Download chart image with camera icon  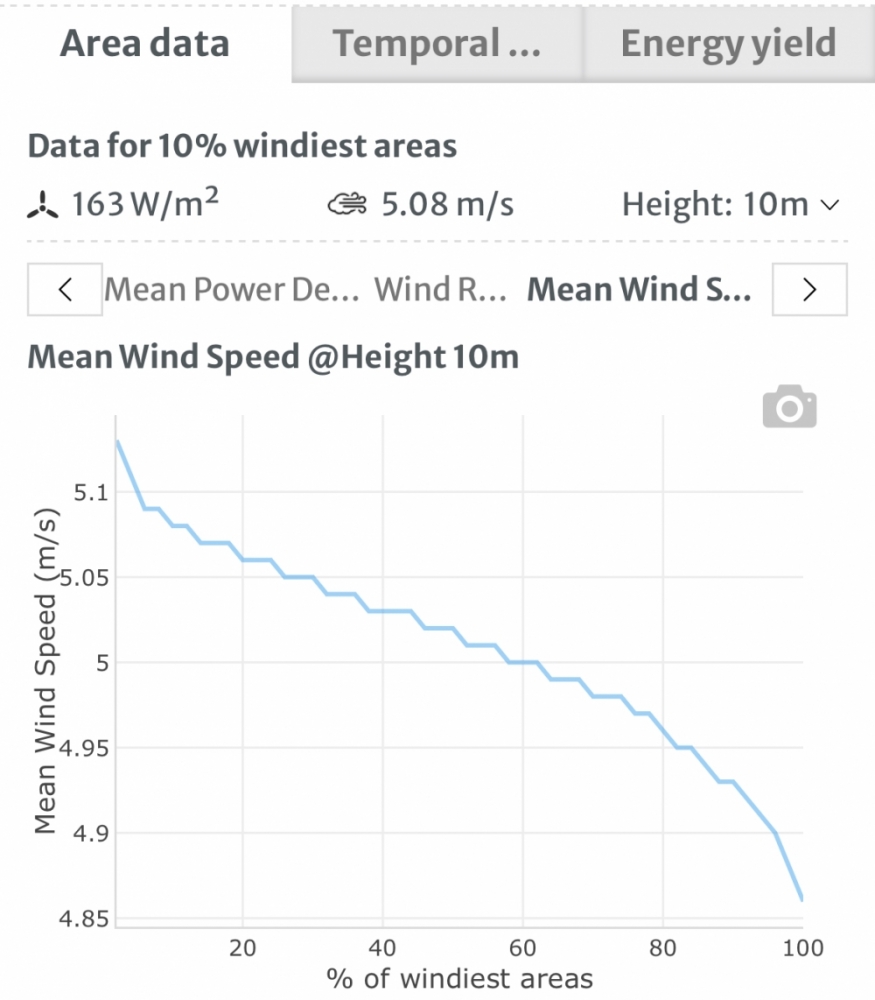click(x=789, y=408)
